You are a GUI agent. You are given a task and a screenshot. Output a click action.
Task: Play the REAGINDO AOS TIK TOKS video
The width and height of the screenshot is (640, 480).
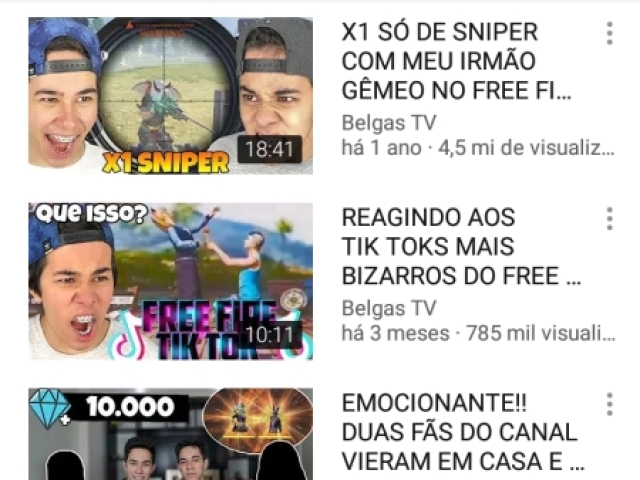click(x=170, y=281)
